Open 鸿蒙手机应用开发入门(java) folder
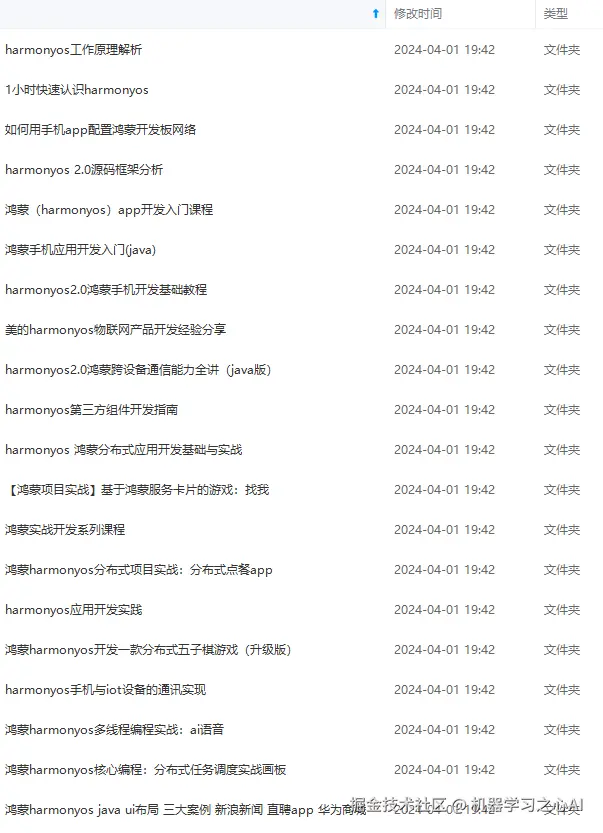This screenshot has height=833, width=603. pyautogui.click(x=80, y=250)
